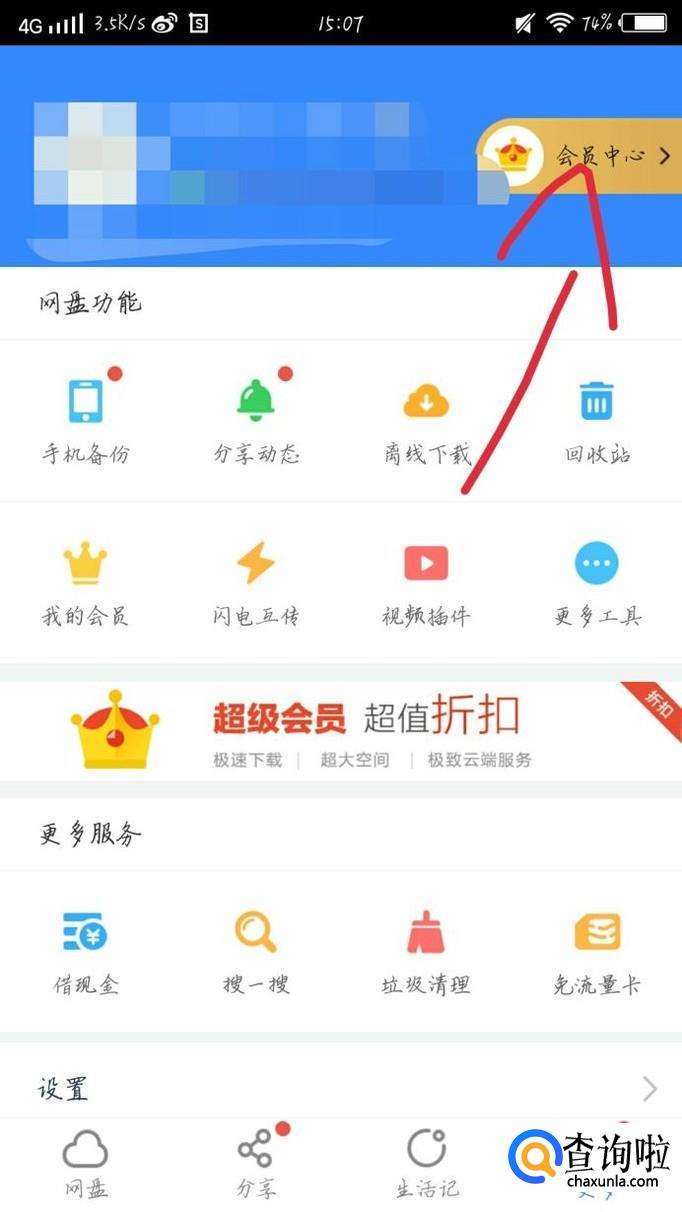The height and width of the screenshot is (1212, 682).
Task: Open 离线下载 offline download
Action: coord(426,420)
